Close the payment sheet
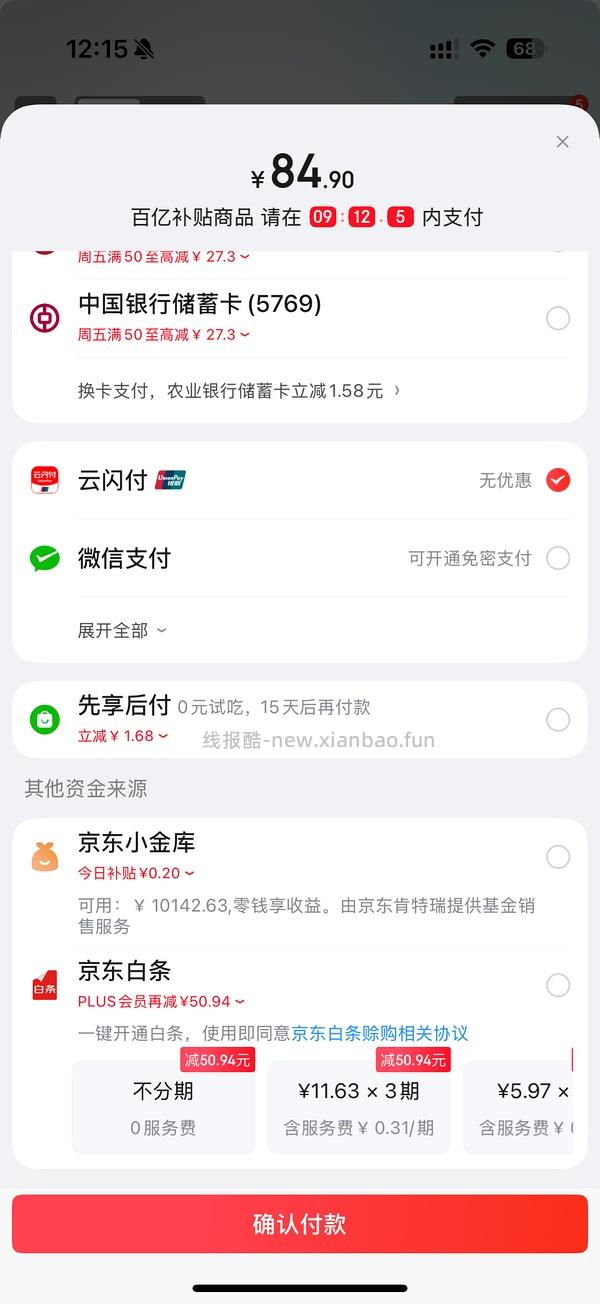600x1304 pixels. [x=562, y=142]
